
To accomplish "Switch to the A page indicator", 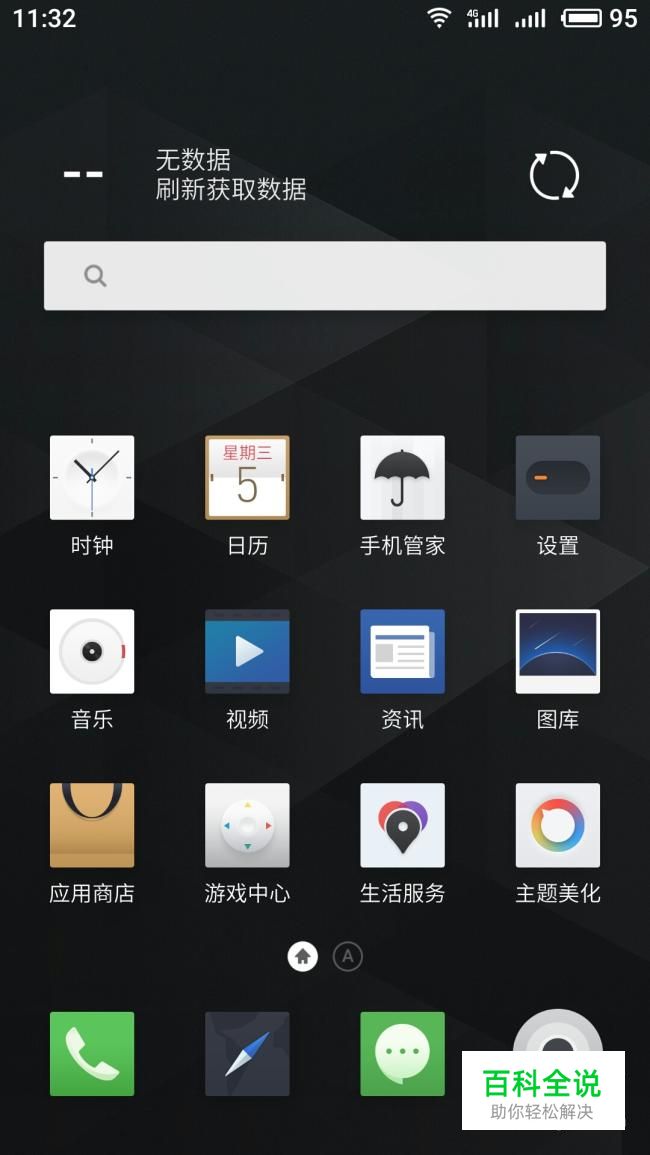I will [347, 957].
